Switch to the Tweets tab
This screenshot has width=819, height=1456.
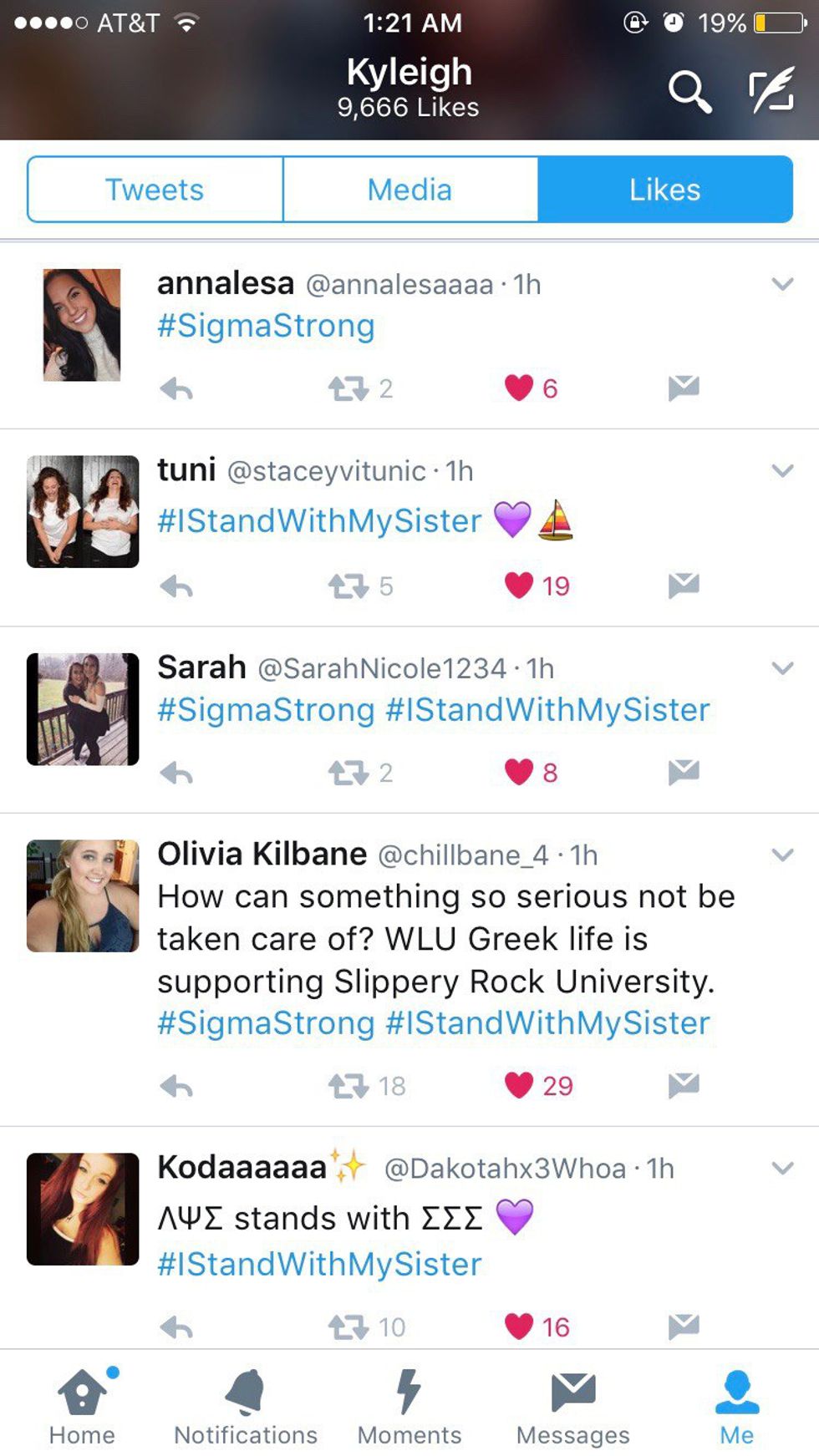155,190
